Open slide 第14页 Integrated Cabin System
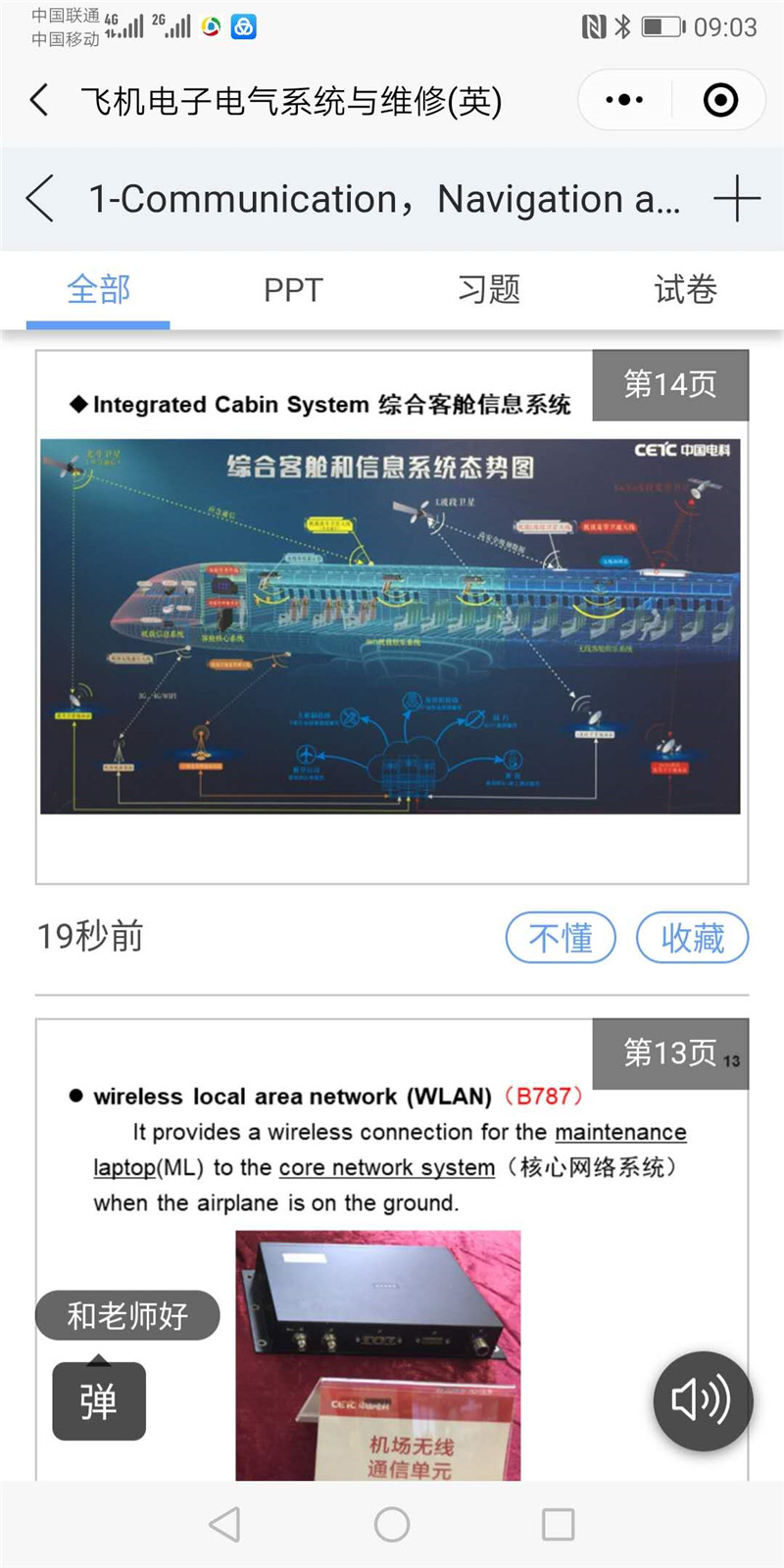The height and width of the screenshot is (1568, 784). [392, 617]
